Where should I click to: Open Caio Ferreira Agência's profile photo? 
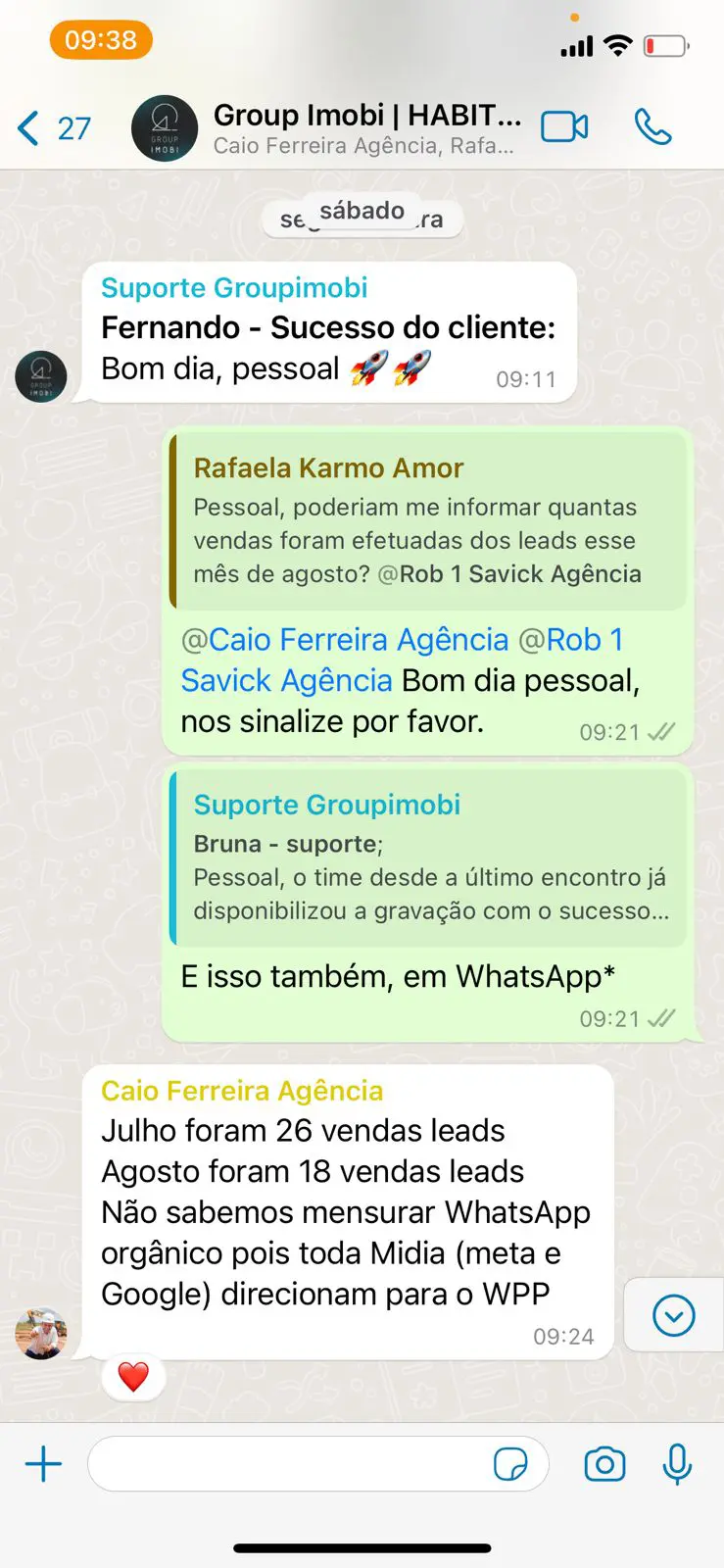[x=41, y=1334]
